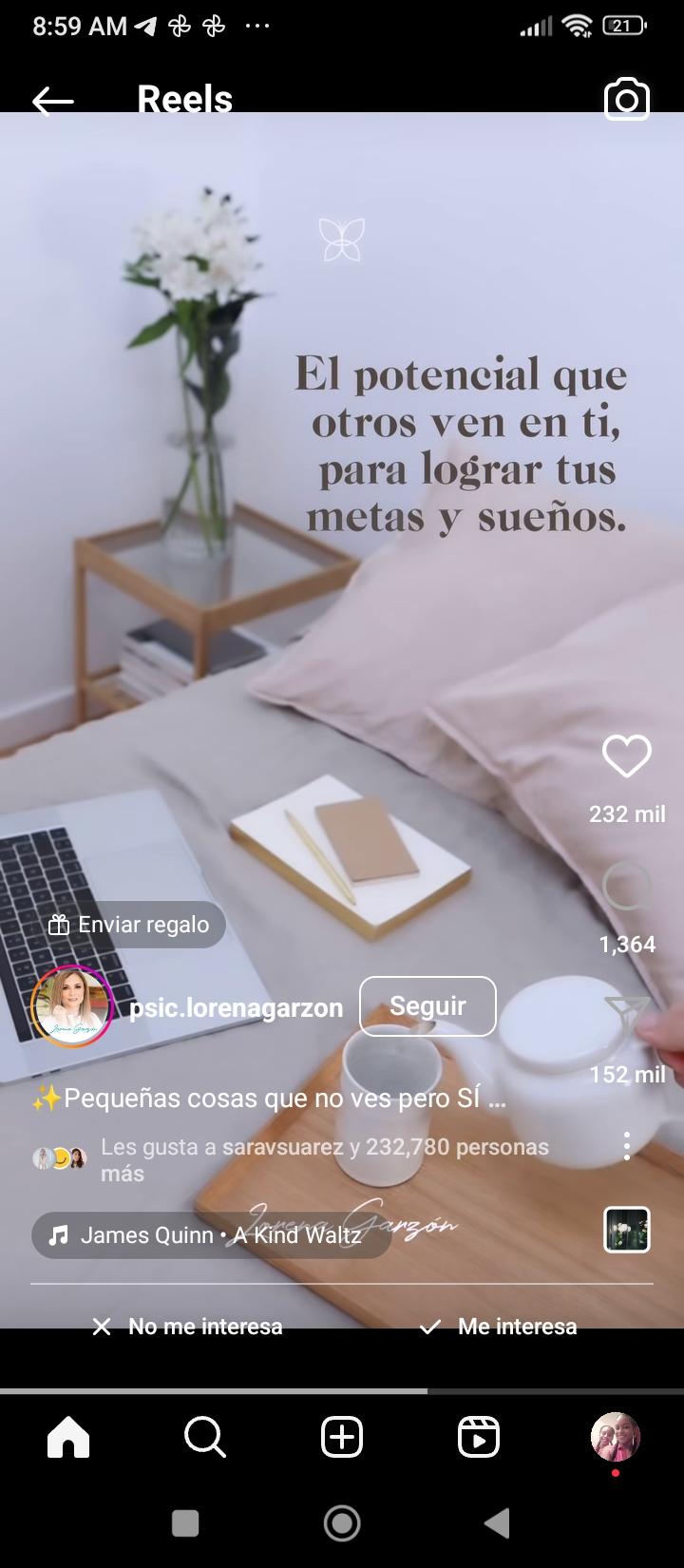Switch to the Search tab
This screenshot has width=684, height=1568.
click(204, 1437)
